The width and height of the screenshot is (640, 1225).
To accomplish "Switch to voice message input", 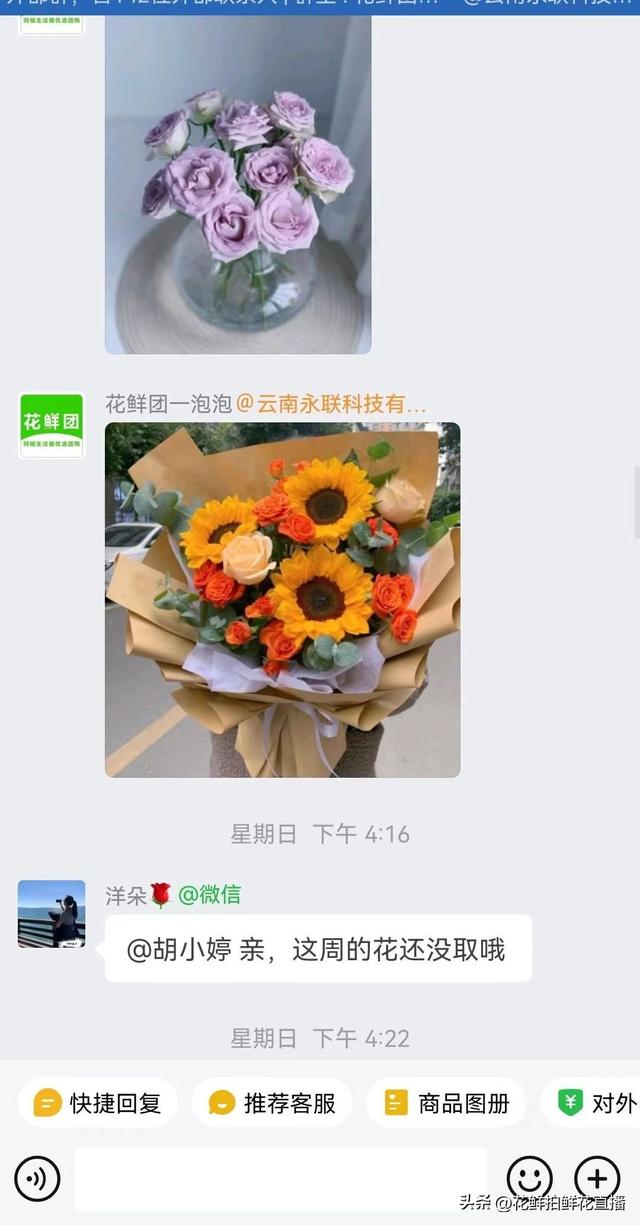I will 37,1179.
